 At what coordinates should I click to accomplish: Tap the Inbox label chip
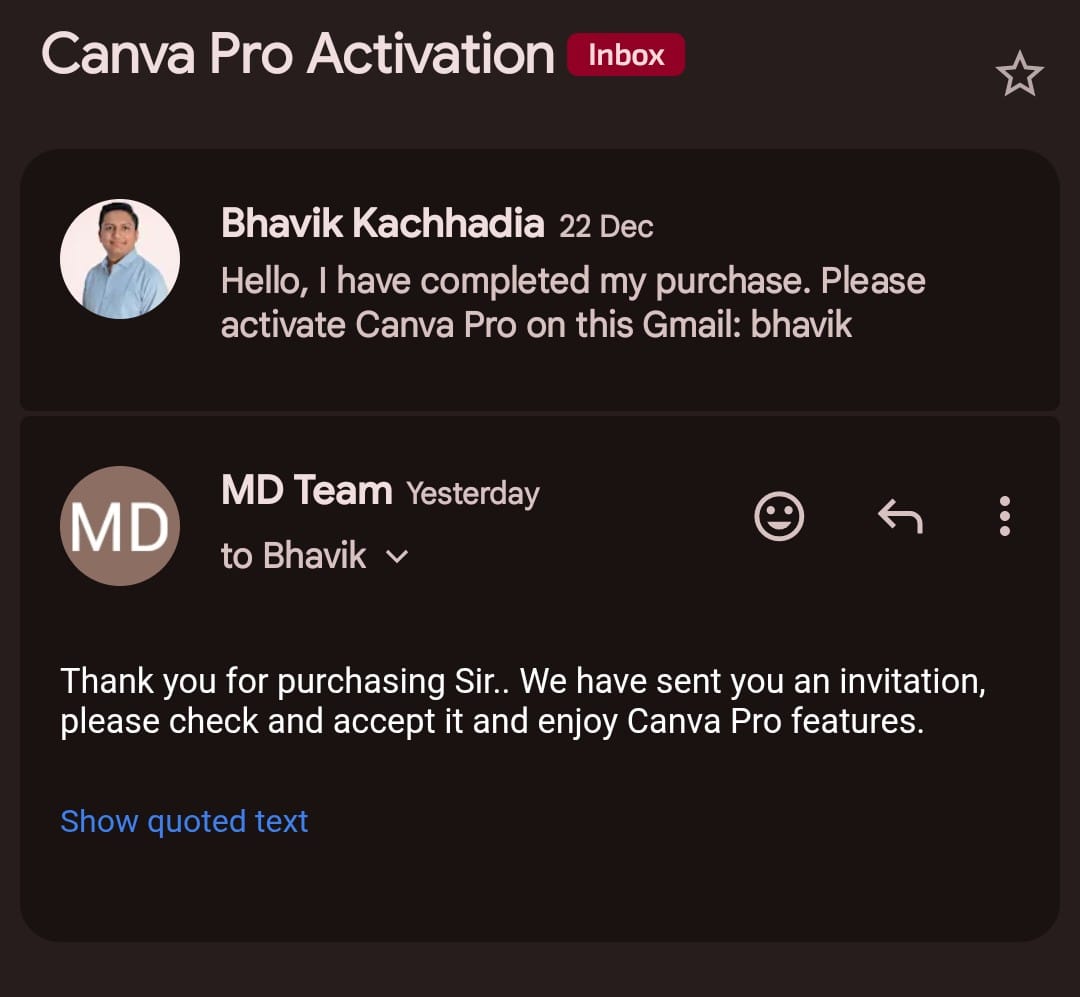(x=626, y=55)
